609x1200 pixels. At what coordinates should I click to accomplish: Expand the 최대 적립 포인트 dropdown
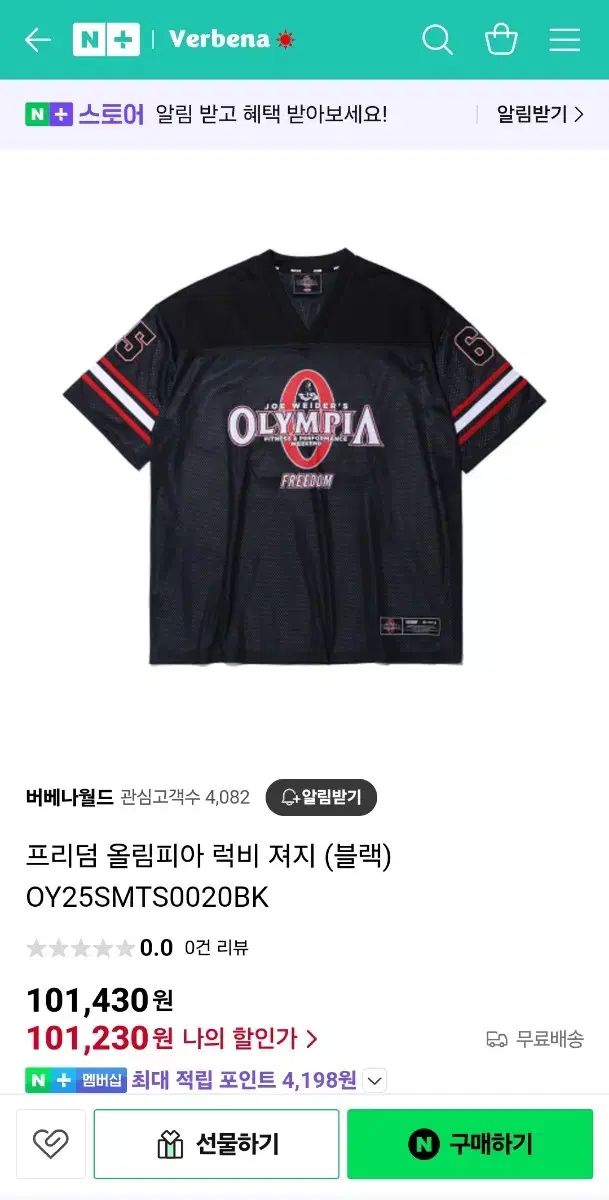point(374,1080)
